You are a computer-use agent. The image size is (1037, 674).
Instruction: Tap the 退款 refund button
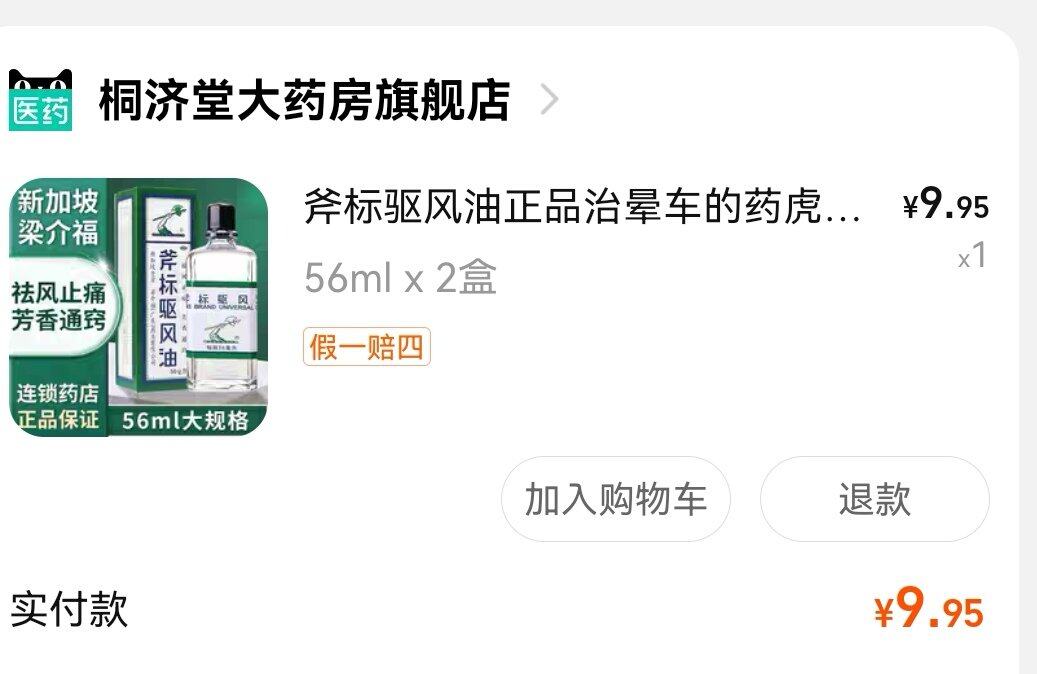(874, 499)
